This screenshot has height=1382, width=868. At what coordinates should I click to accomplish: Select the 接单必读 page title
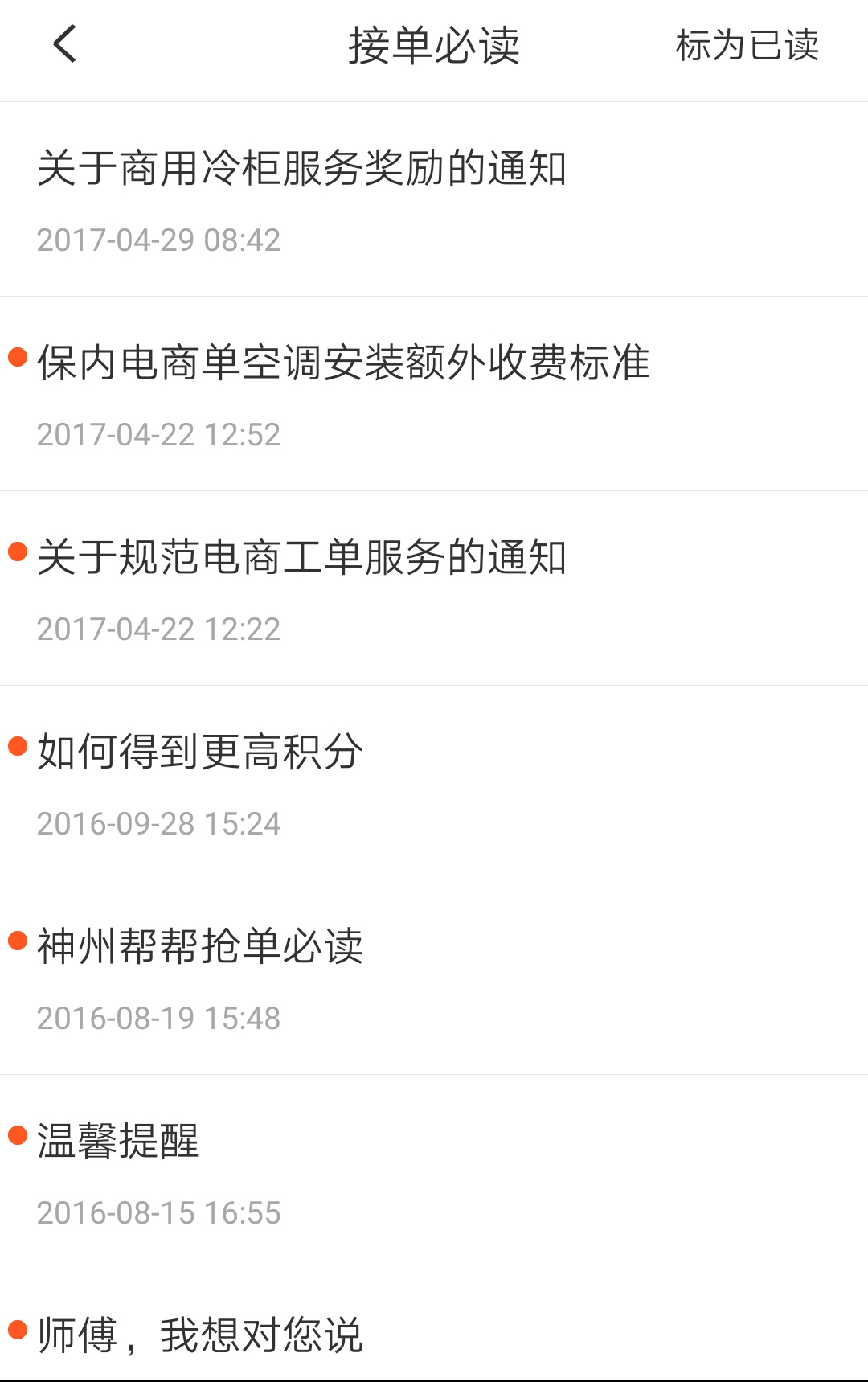pos(434,46)
